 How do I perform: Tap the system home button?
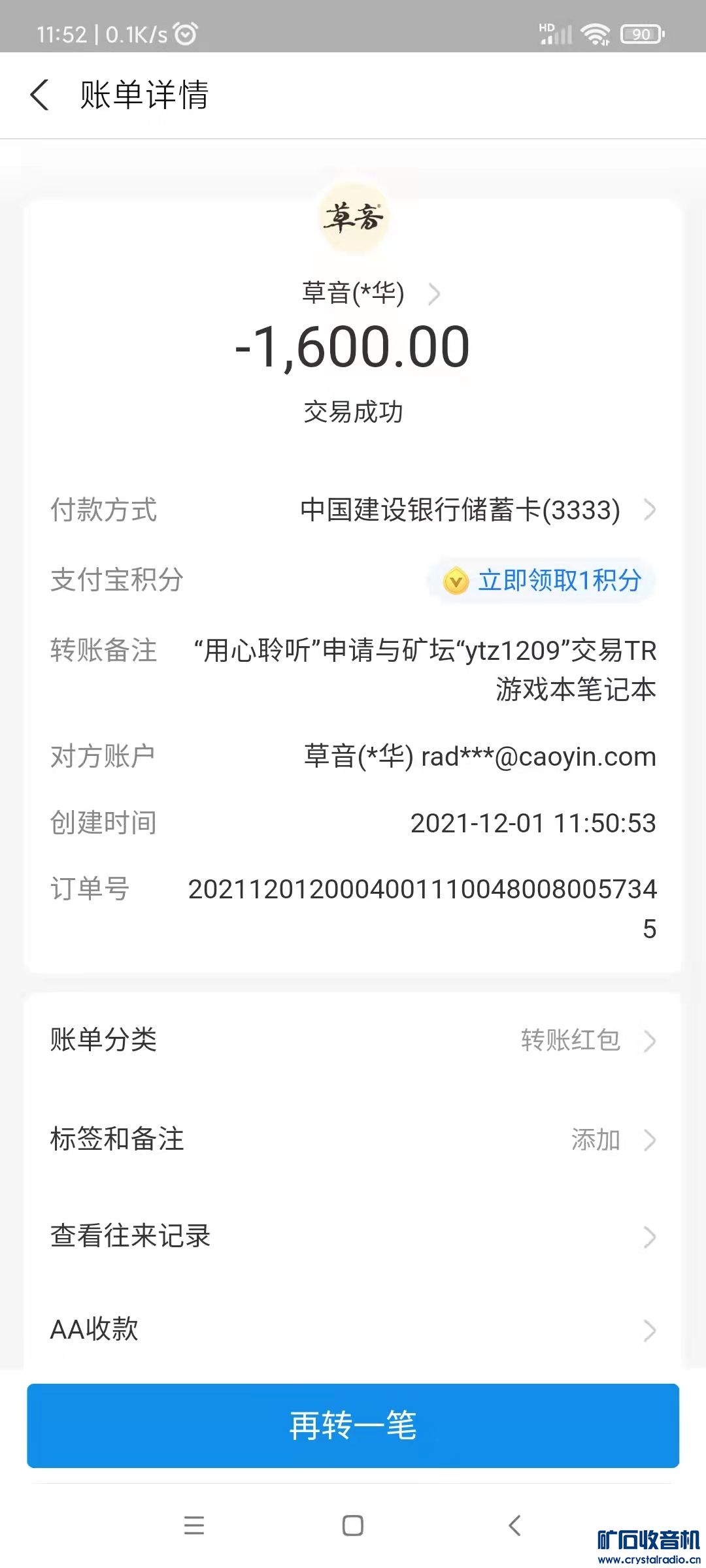click(353, 1526)
